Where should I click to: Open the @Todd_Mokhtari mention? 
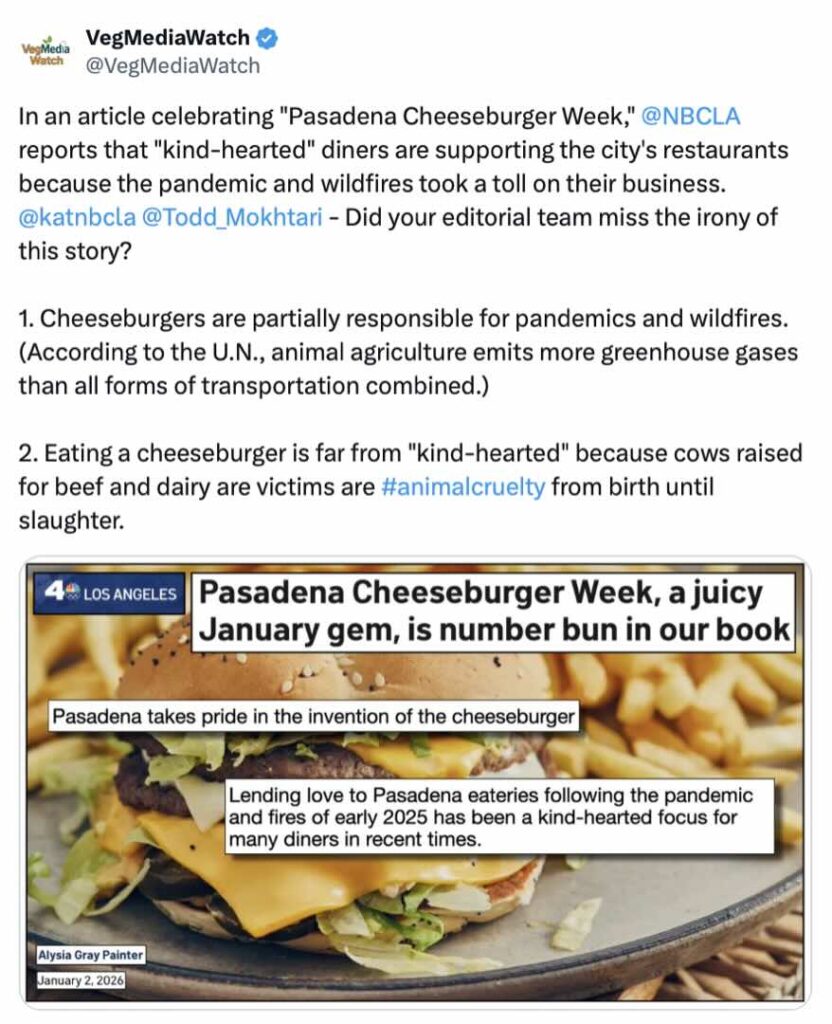pyautogui.click(x=232, y=218)
